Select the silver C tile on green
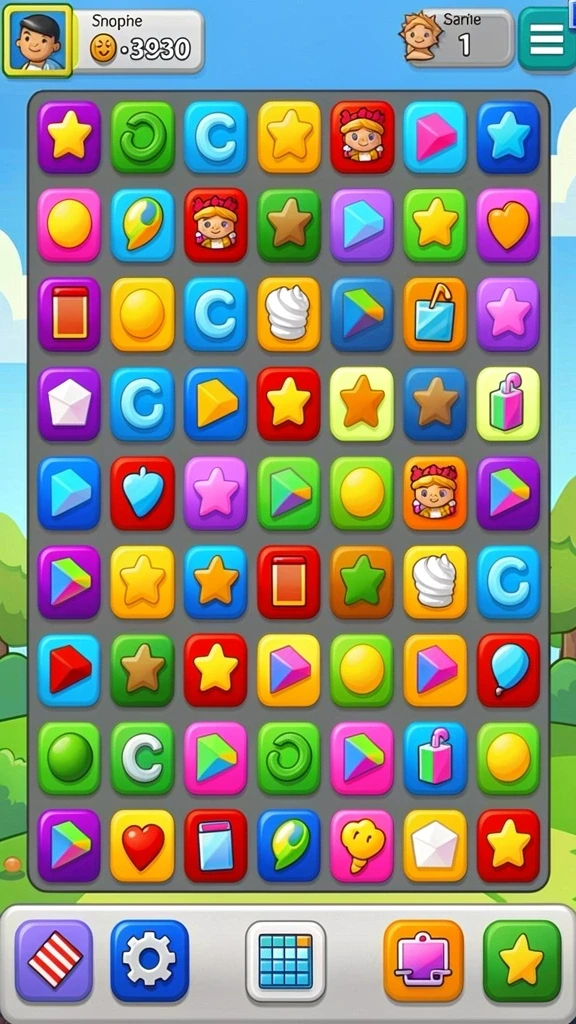This screenshot has width=576, height=1024. 142,758
